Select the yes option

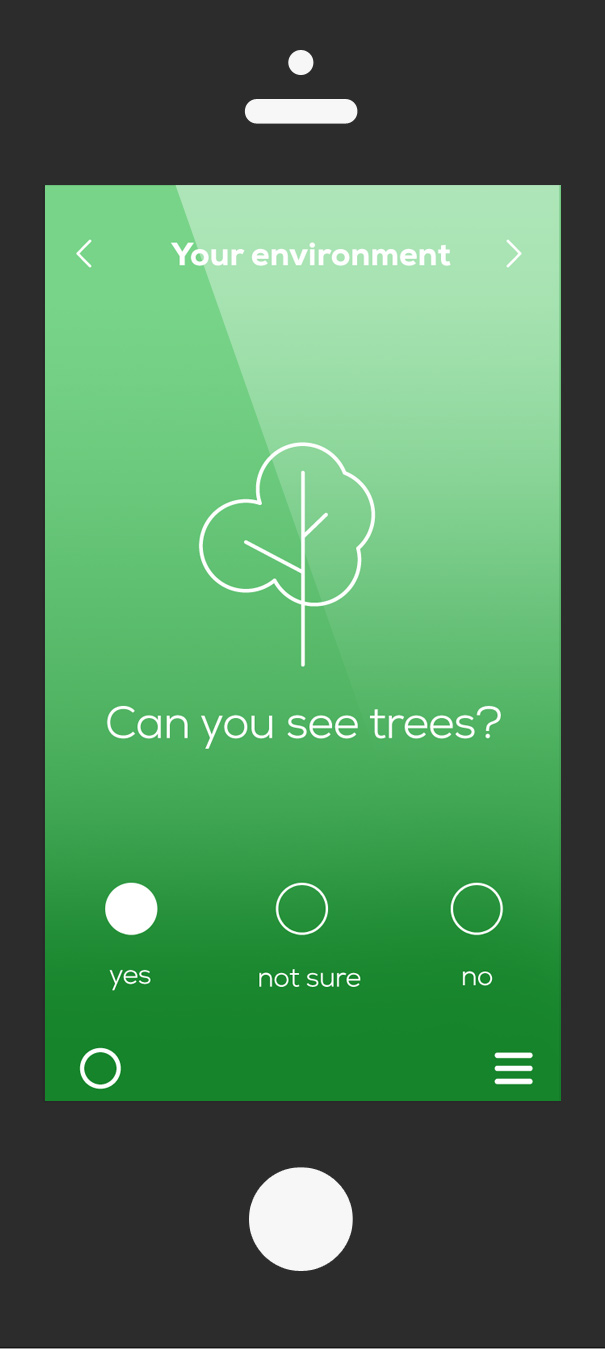click(131, 909)
